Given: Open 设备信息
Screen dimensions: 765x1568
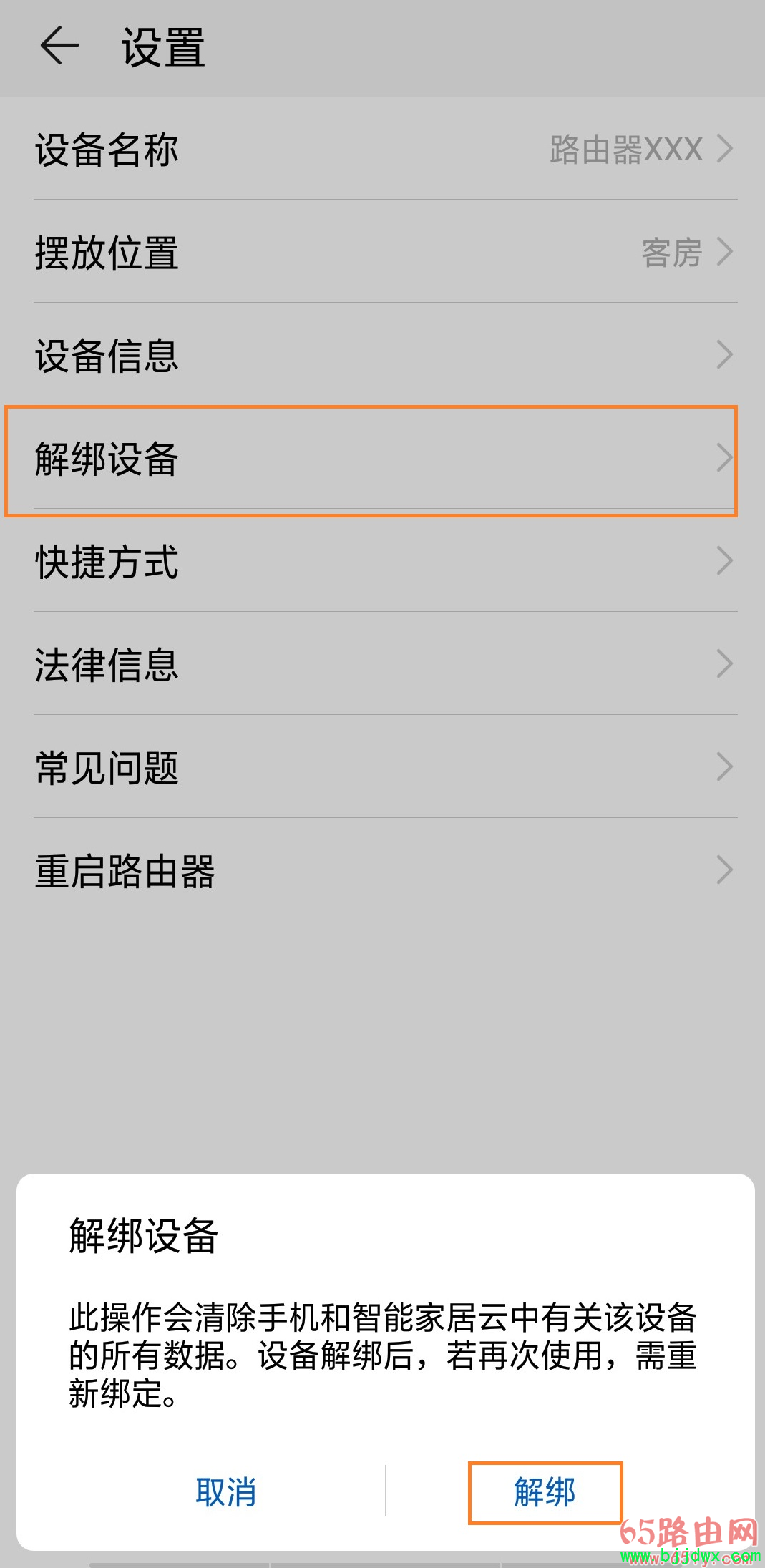Looking at the screenshot, I should click(382, 355).
